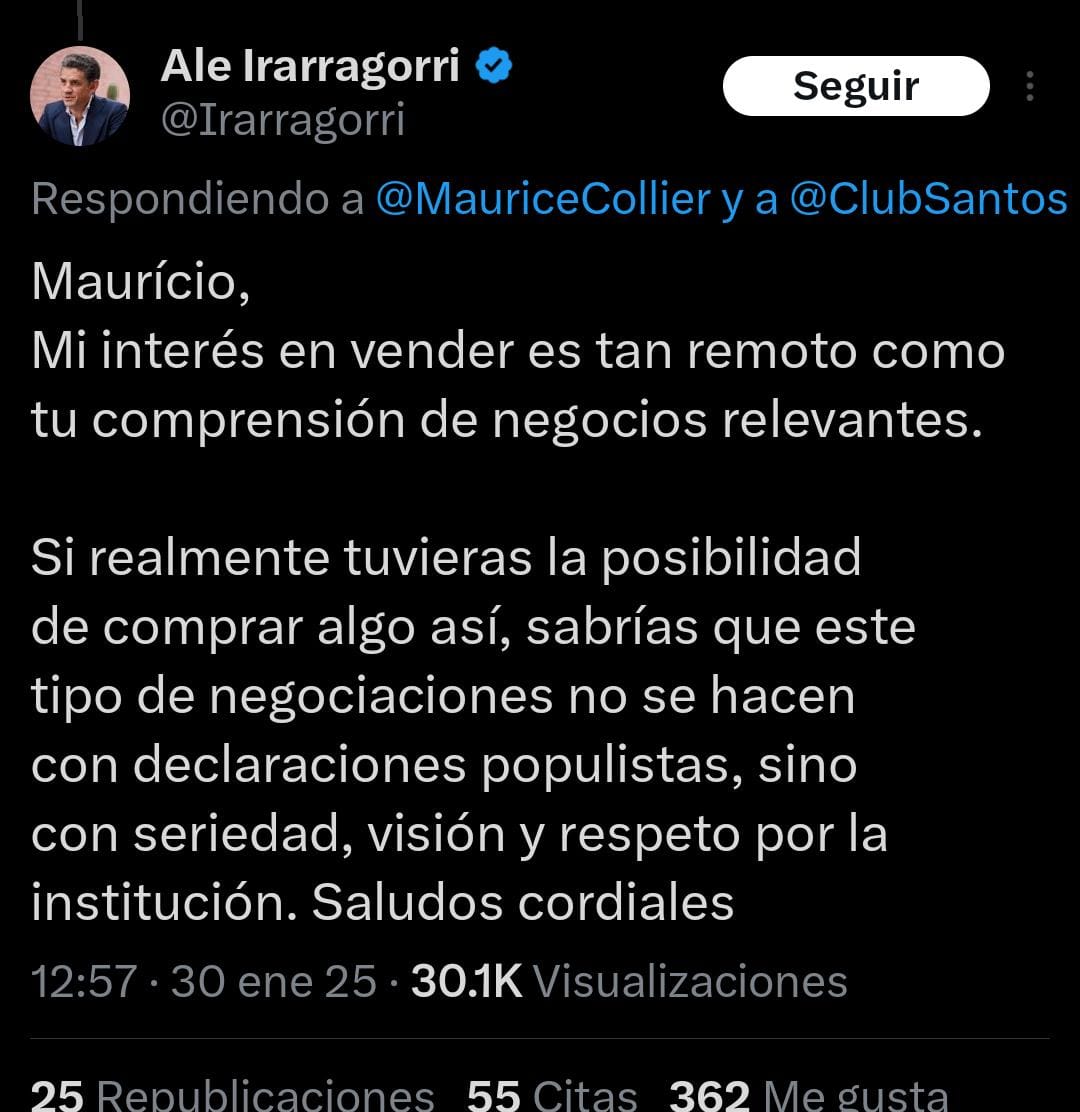Show the 55 Citas quote posts
1080x1112 pixels.
(x=552, y=1093)
